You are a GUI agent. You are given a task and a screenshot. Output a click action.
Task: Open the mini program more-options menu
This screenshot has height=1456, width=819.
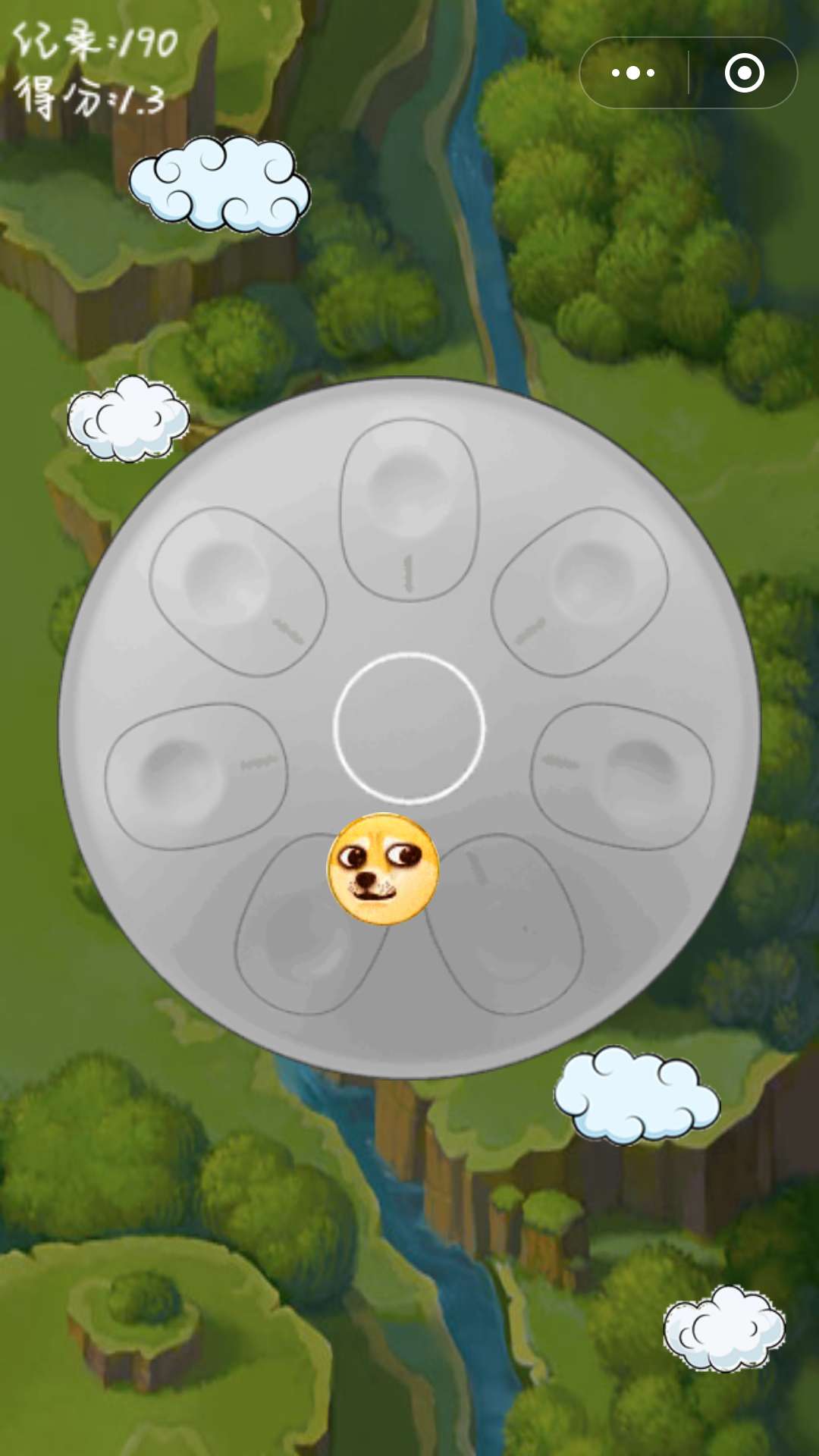633,73
